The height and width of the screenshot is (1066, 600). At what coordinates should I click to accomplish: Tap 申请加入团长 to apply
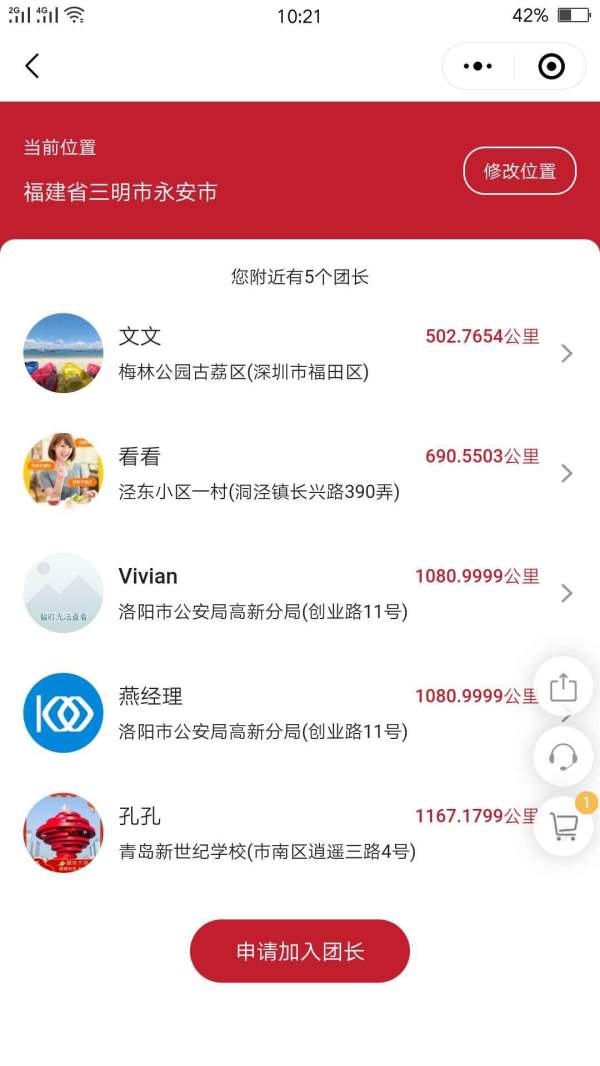pyautogui.click(x=300, y=951)
